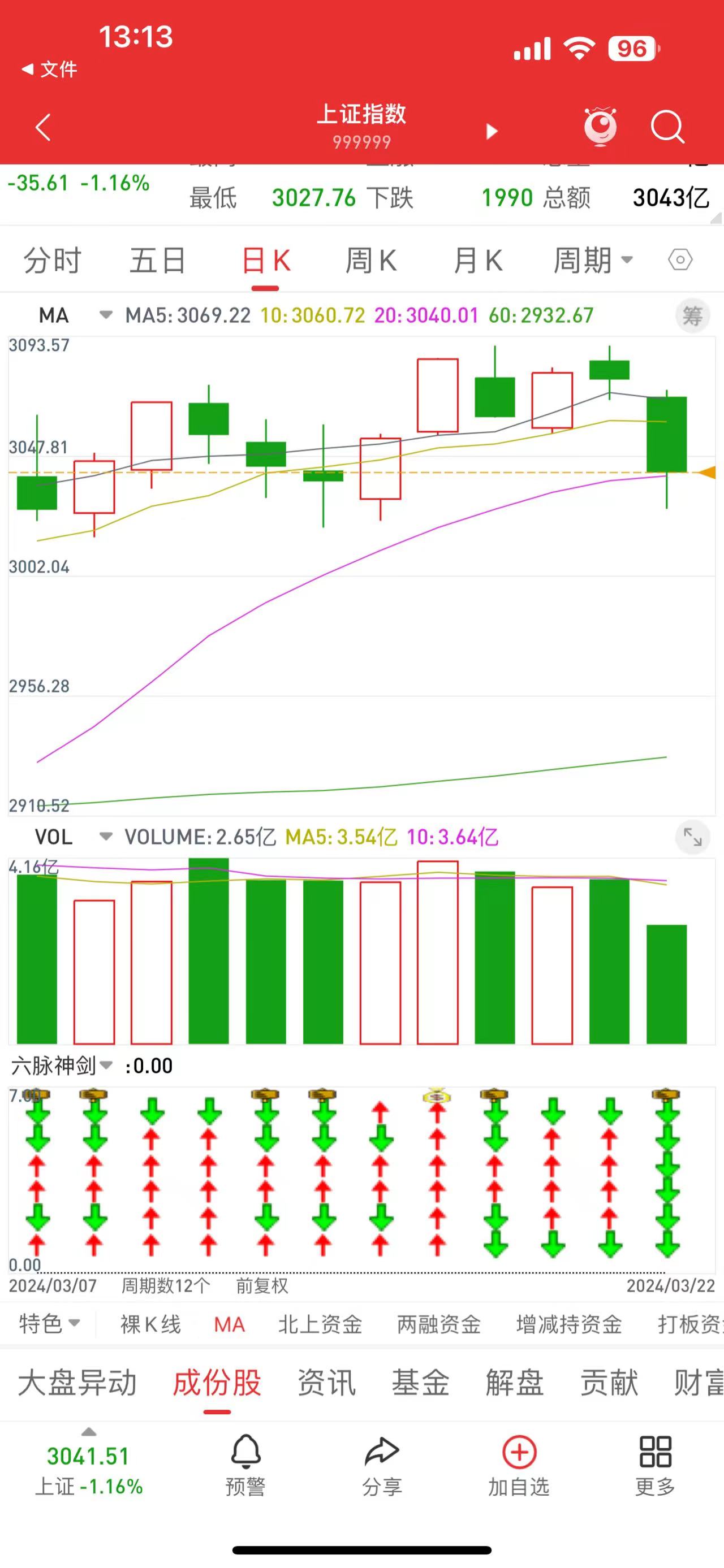Open 预警 alert bell
The height and width of the screenshot is (1568, 724).
(245, 1463)
